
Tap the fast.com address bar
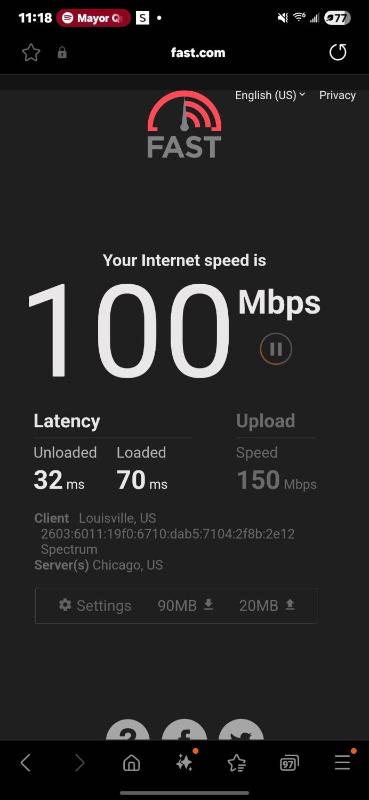[x=198, y=52]
